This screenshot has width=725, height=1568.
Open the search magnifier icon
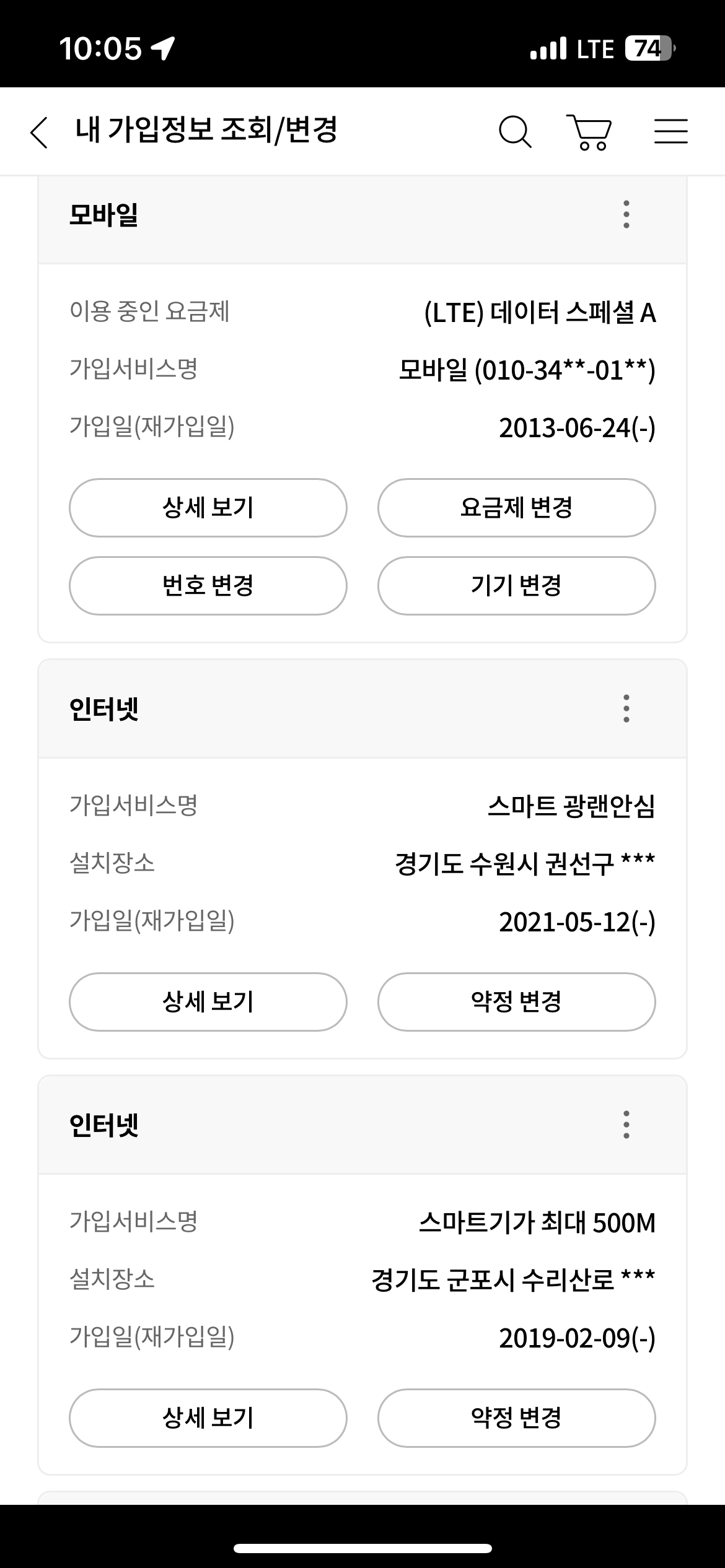(515, 132)
